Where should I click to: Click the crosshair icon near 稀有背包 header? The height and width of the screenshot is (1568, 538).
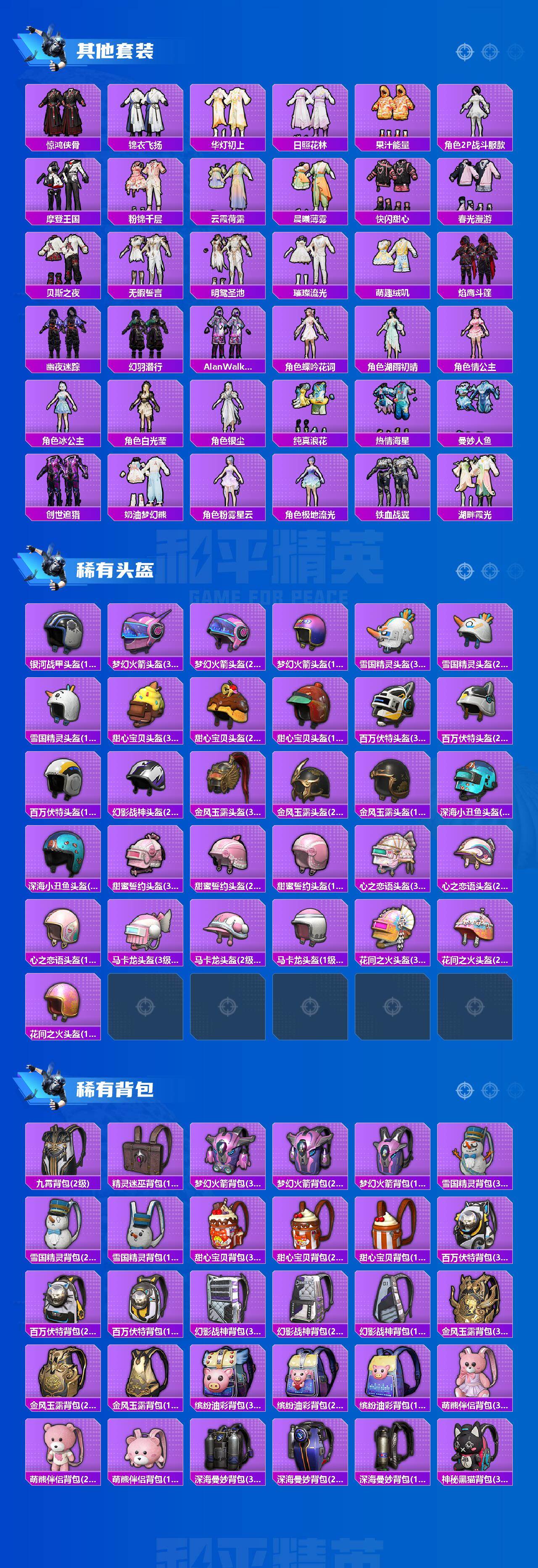pos(466,1089)
